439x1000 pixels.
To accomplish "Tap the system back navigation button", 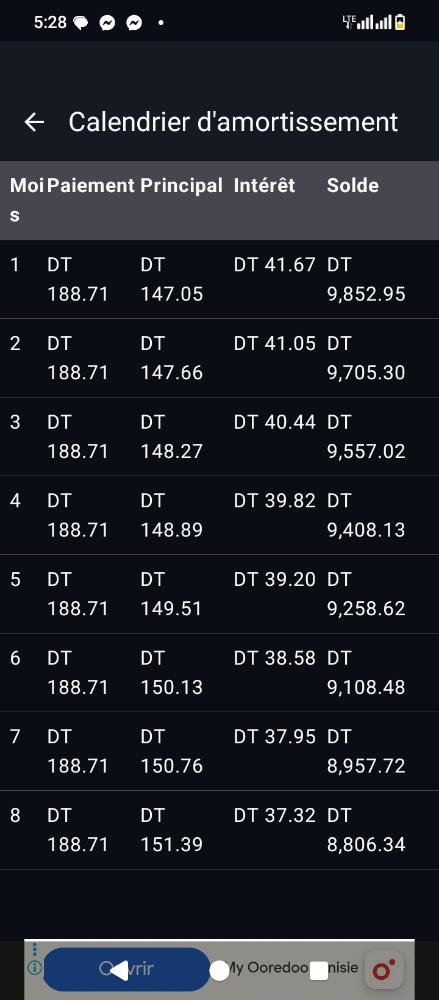I will pyautogui.click(x=119, y=971).
